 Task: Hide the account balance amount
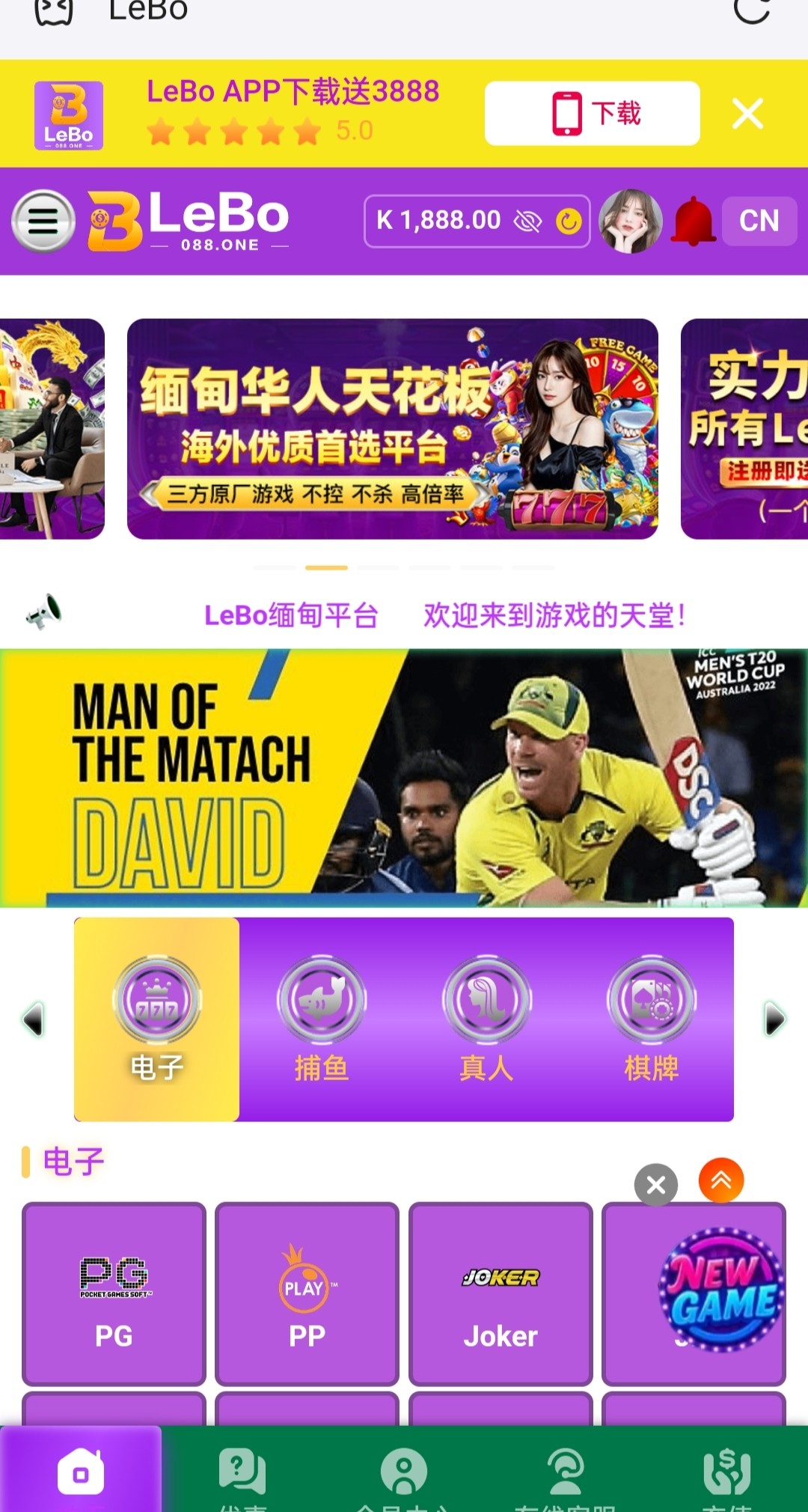(527, 221)
